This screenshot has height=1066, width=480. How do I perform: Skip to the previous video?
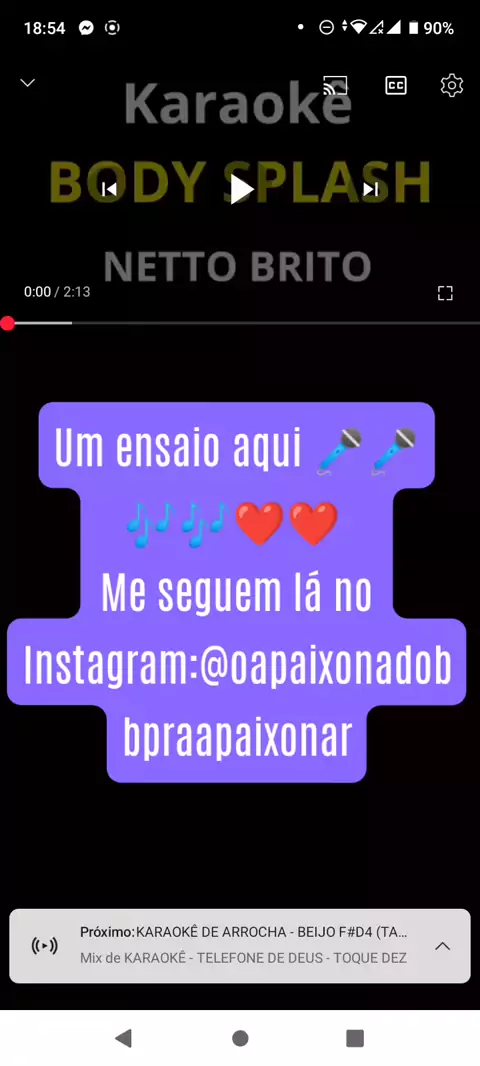(109, 189)
